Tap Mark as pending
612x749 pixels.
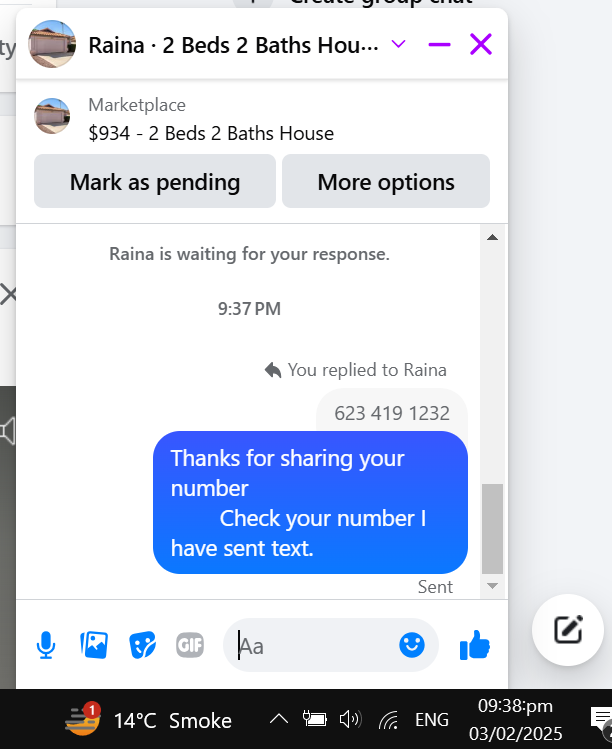(155, 181)
